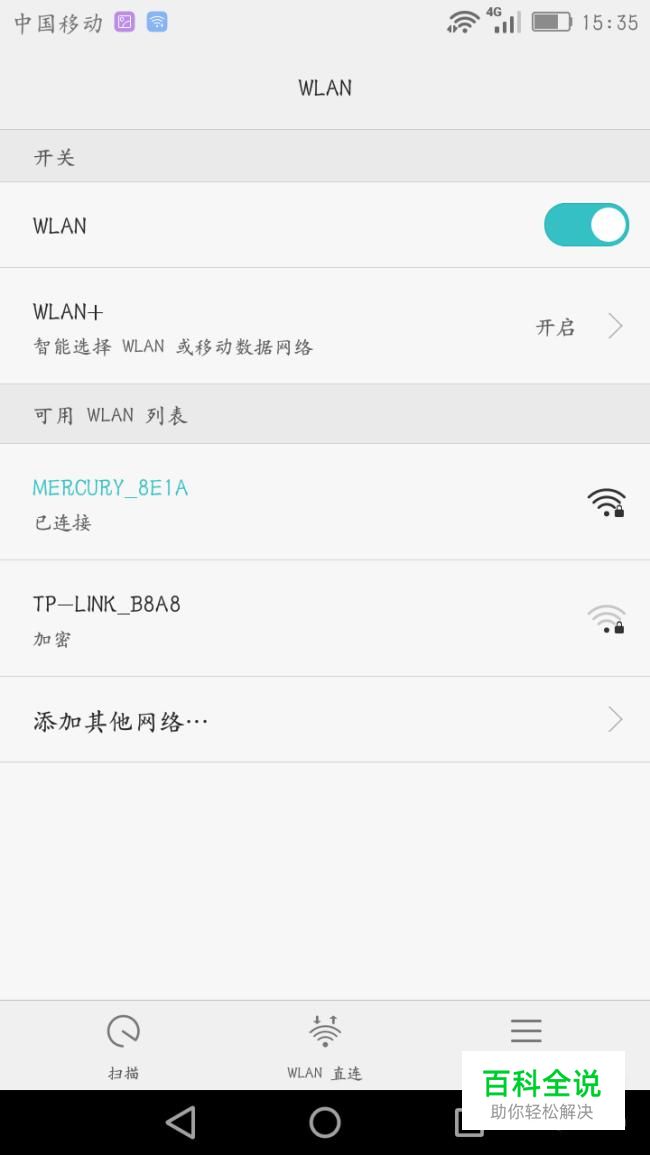Select the TP-LINK_B8A8 network
Image resolution: width=650 pixels, height=1155 pixels.
[x=325, y=618]
